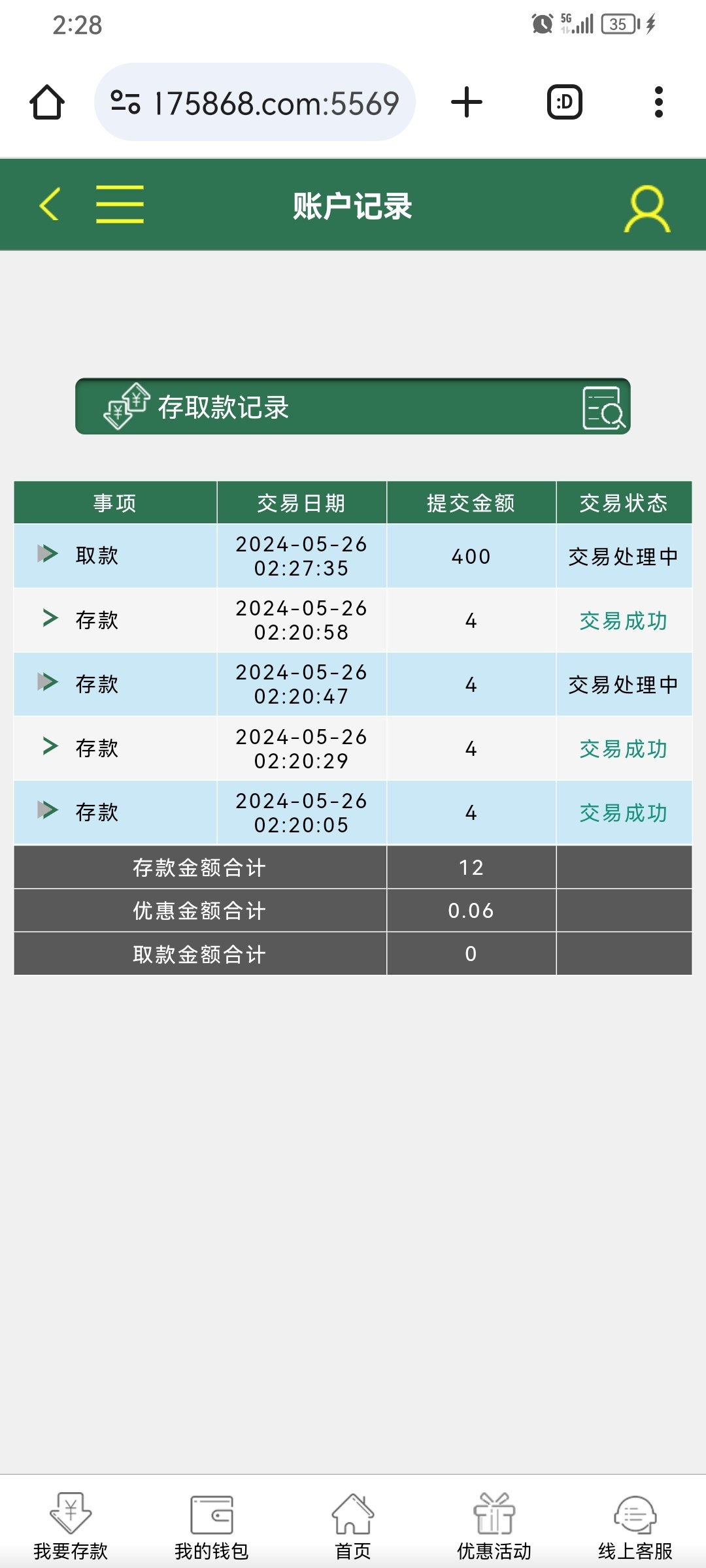Expand the 存款 row from 02:20:47
This screenshot has width=706, height=1568.
(48, 682)
